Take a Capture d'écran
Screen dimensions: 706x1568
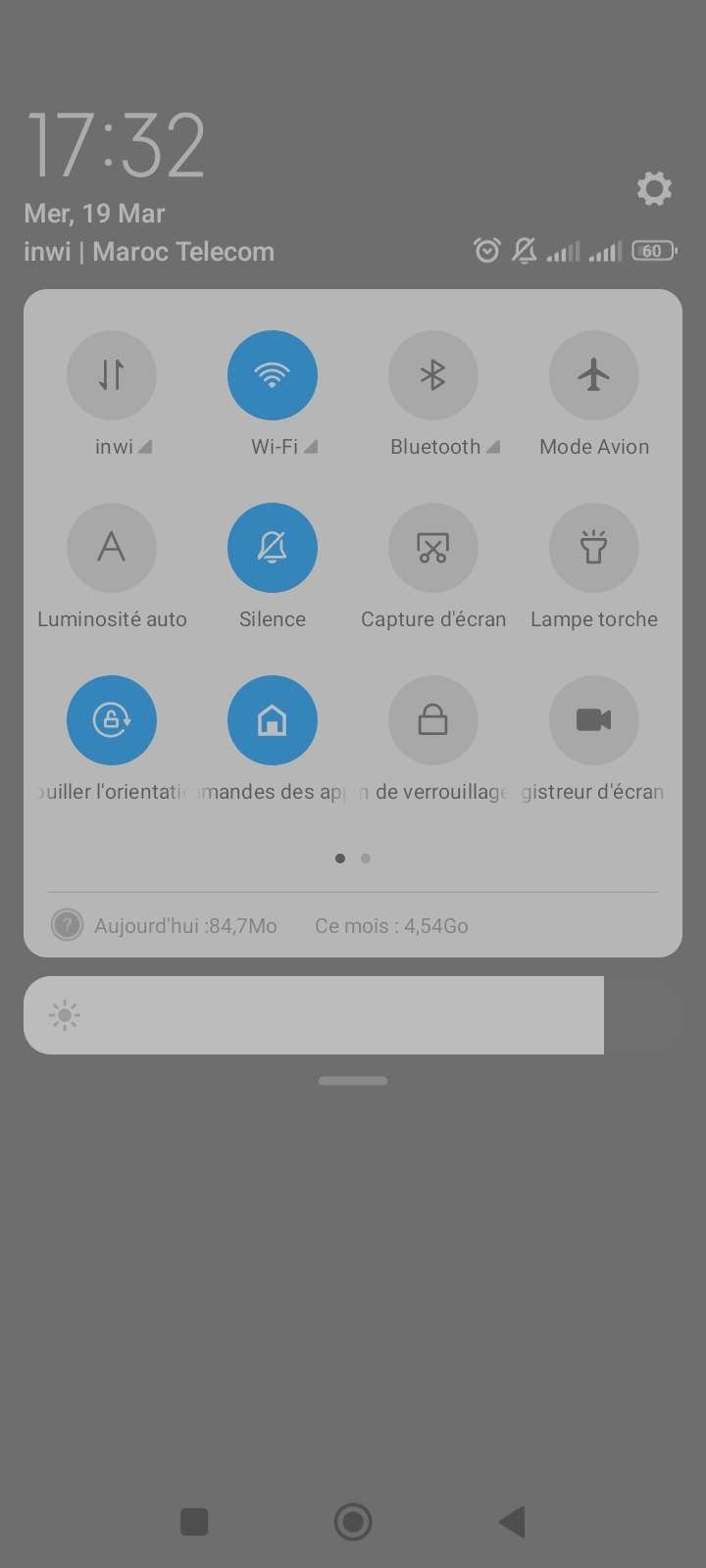433,548
